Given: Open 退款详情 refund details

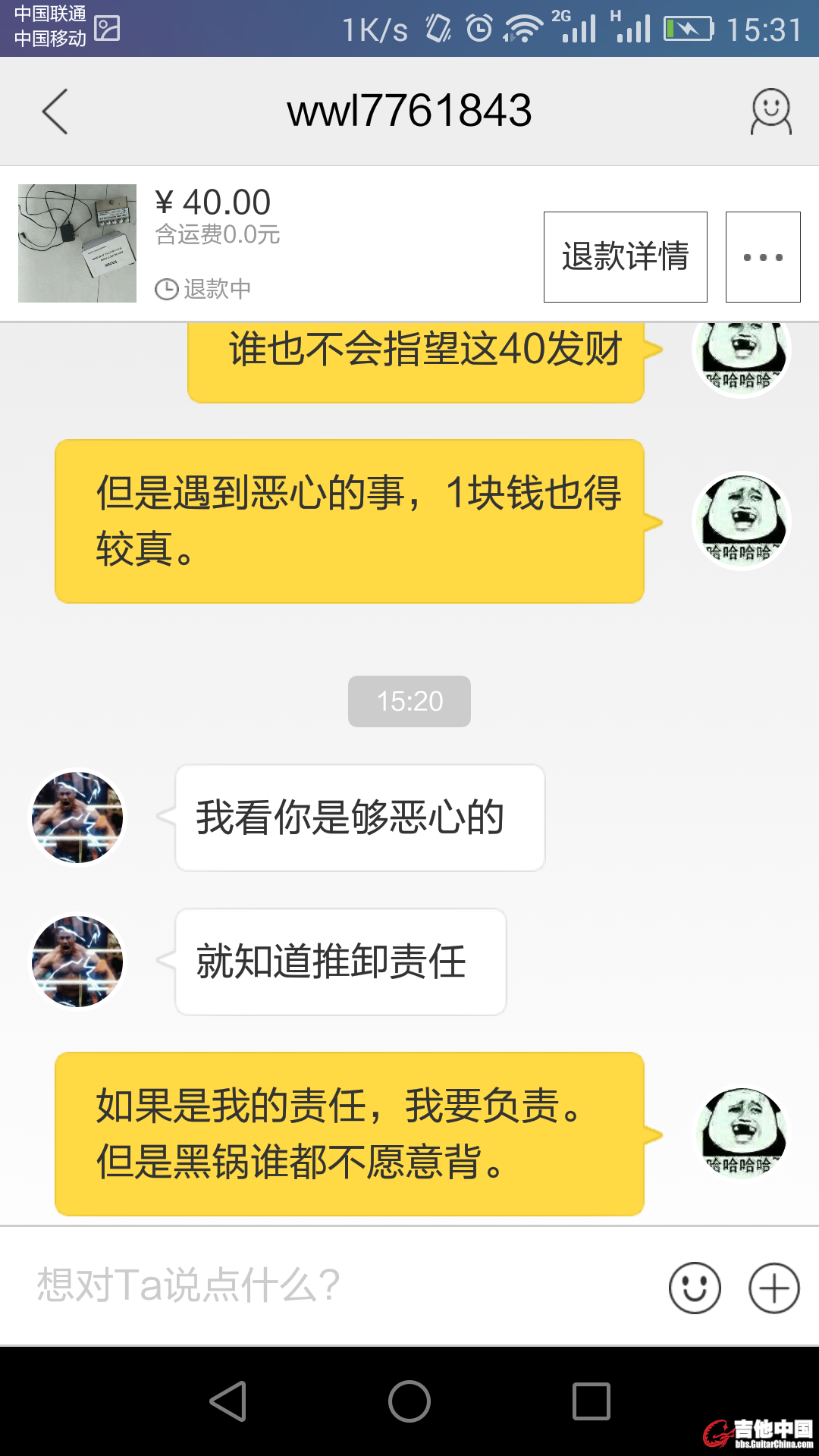Looking at the screenshot, I should point(625,257).
